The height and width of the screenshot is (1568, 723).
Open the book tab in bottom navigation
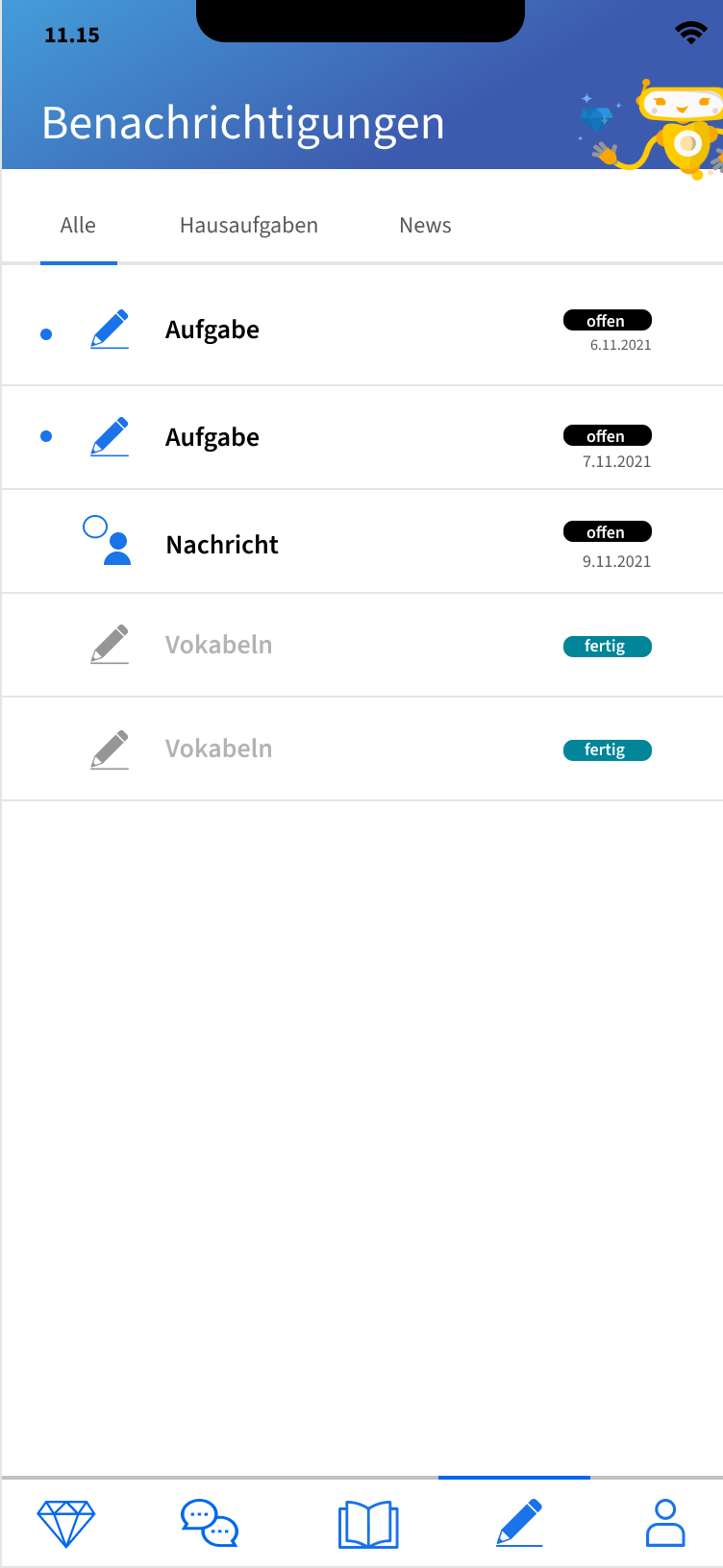pyautogui.click(x=368, y=1525)
